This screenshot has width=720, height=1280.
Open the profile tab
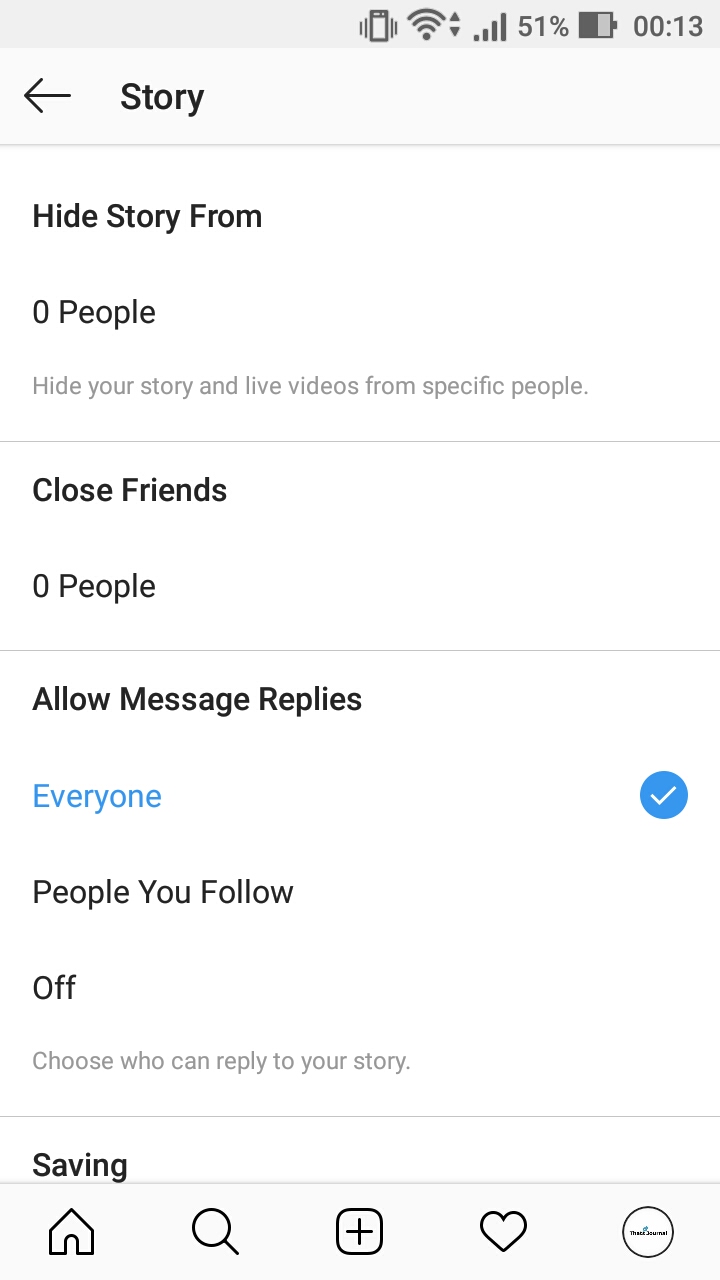click(x=647, y=1231)
